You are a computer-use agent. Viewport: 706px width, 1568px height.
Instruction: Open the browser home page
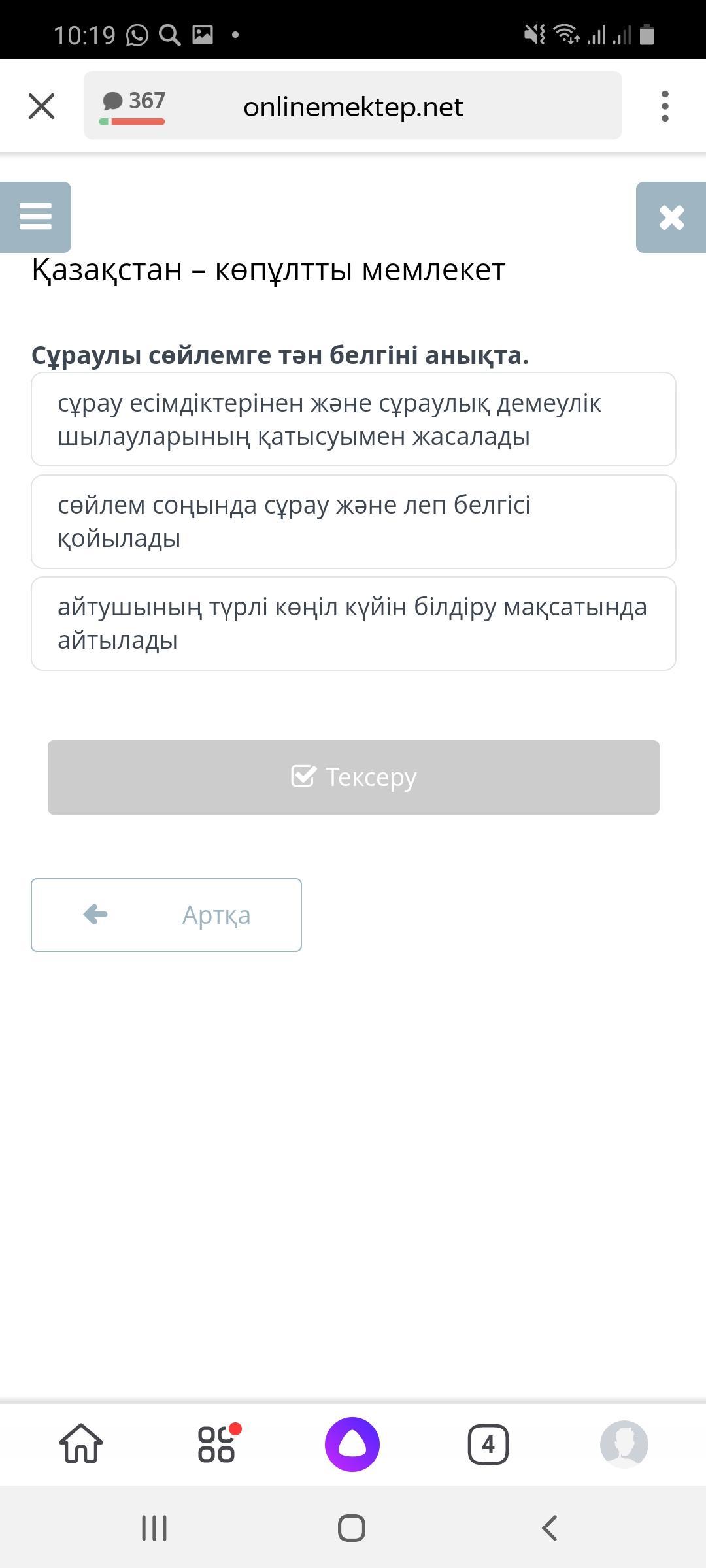81,1444
